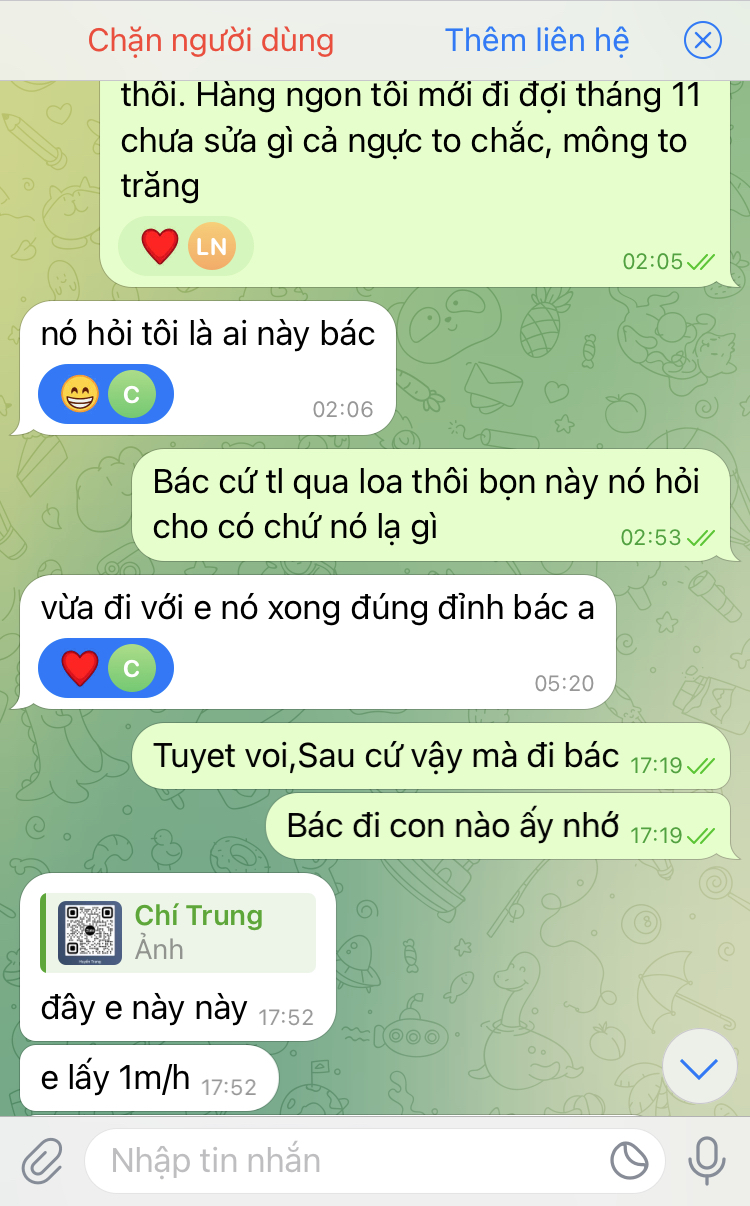Tap Chặn người dùng to block user

(210, 40)
